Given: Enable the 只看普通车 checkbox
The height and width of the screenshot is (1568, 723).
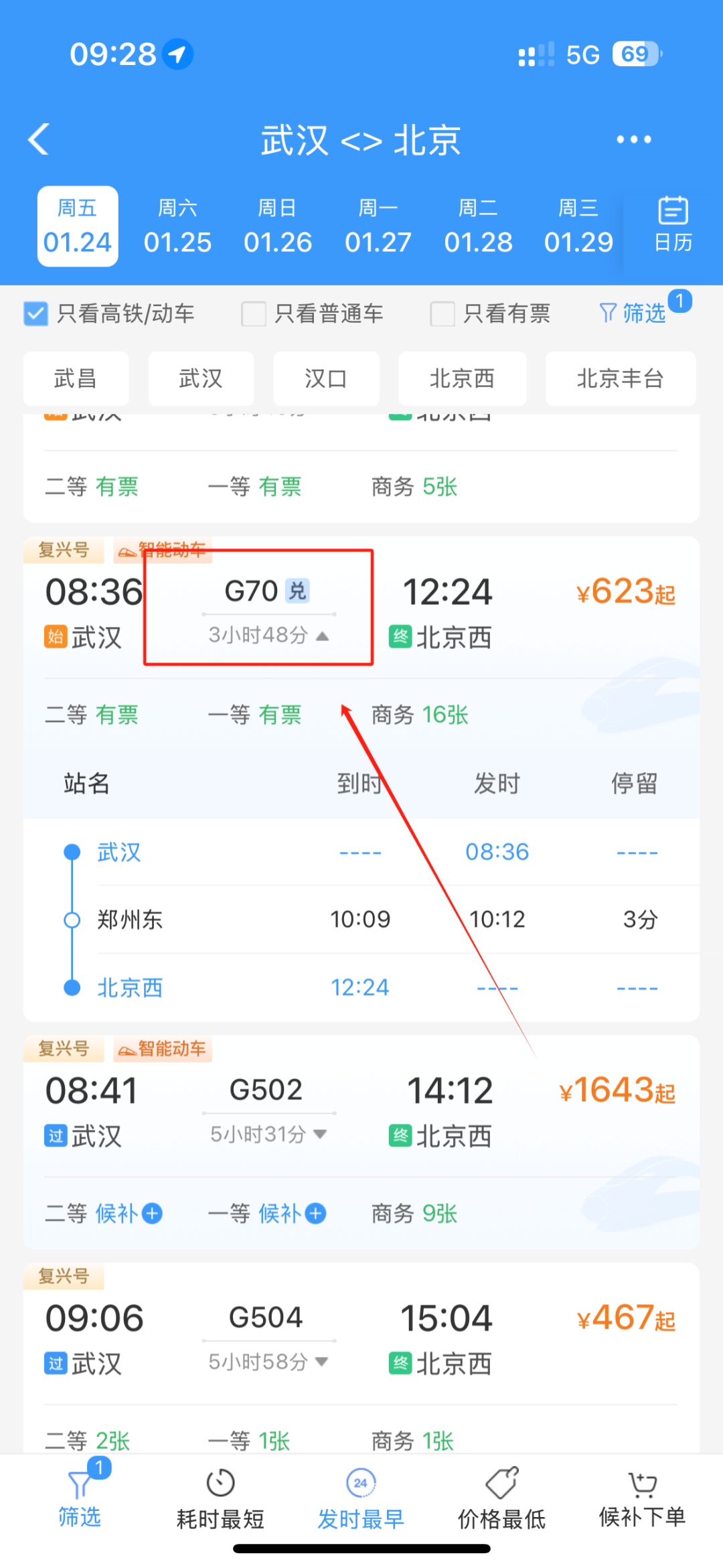Looking at the screenshot, I should [254, 313].
